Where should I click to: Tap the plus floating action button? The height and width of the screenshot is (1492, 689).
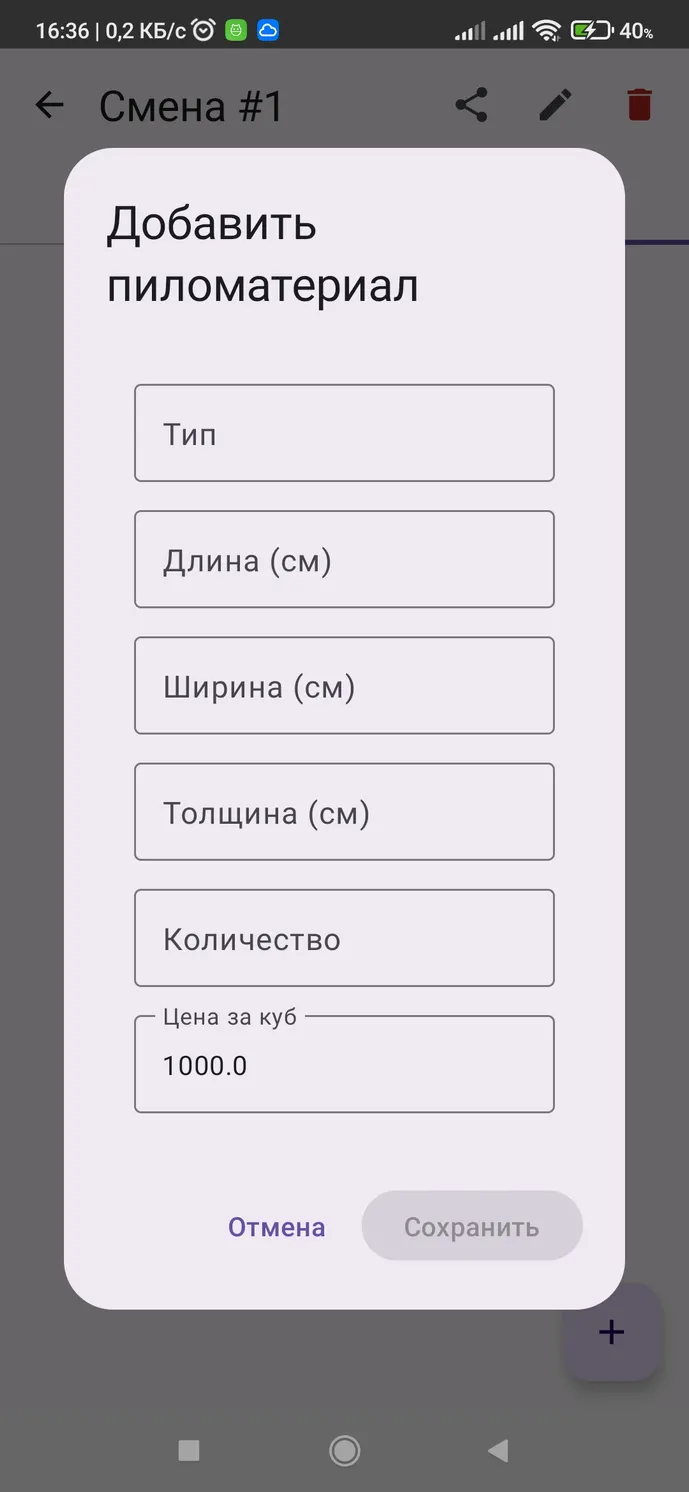(611, 1332)
